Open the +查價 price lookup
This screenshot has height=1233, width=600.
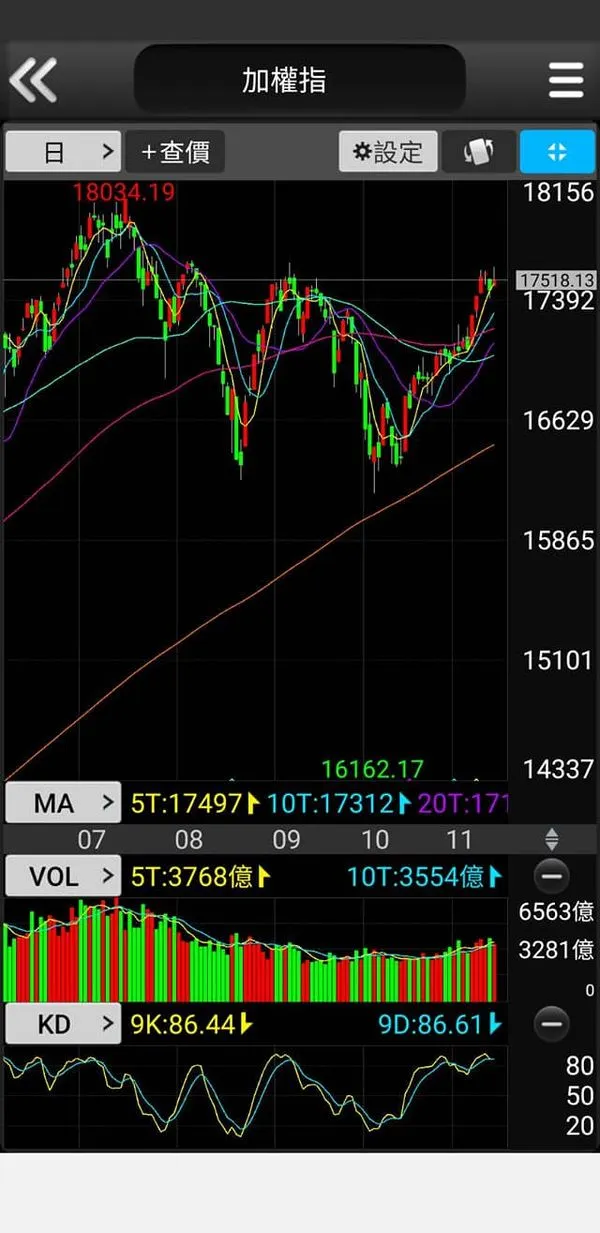pos(175,152)
